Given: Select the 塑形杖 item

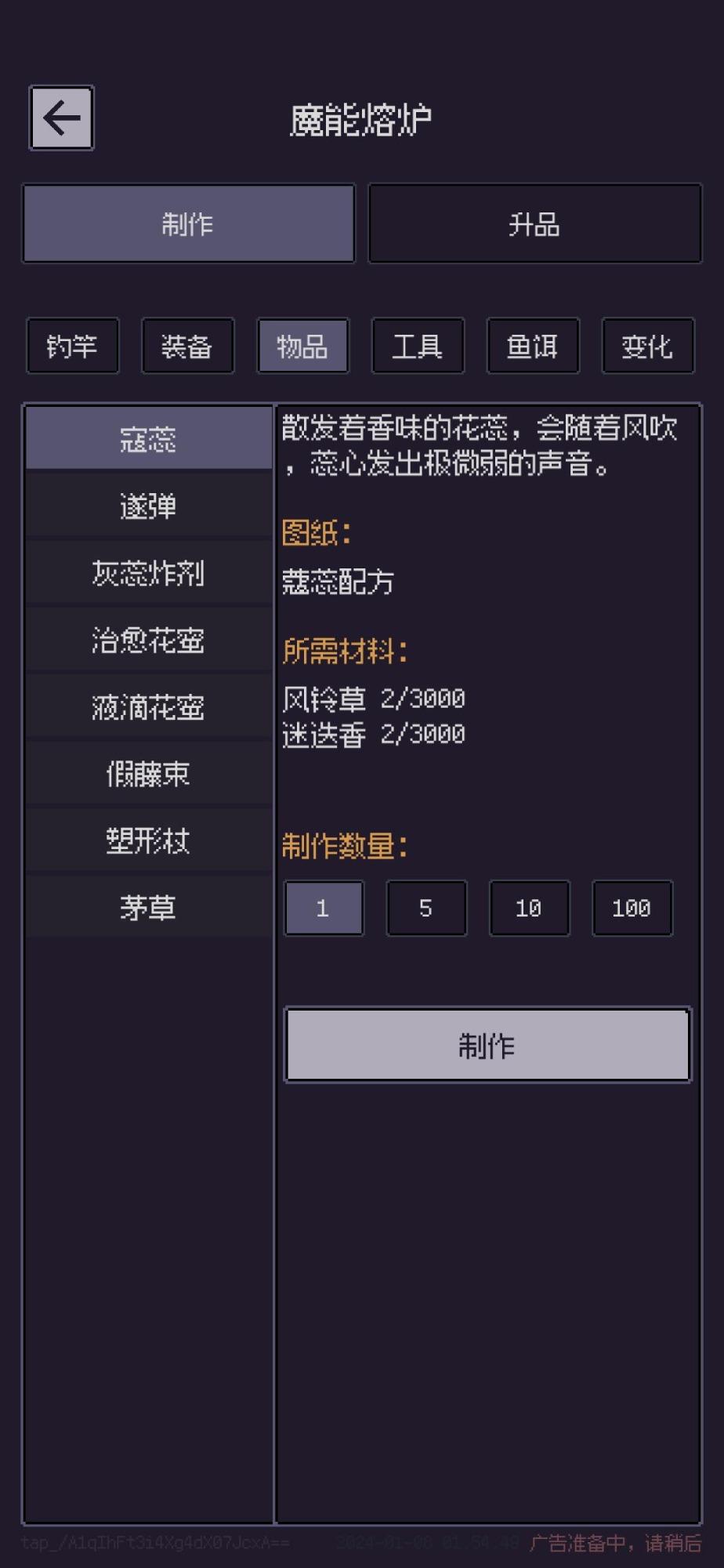Looking at the screenshot, I should click(x=148, y=840).
